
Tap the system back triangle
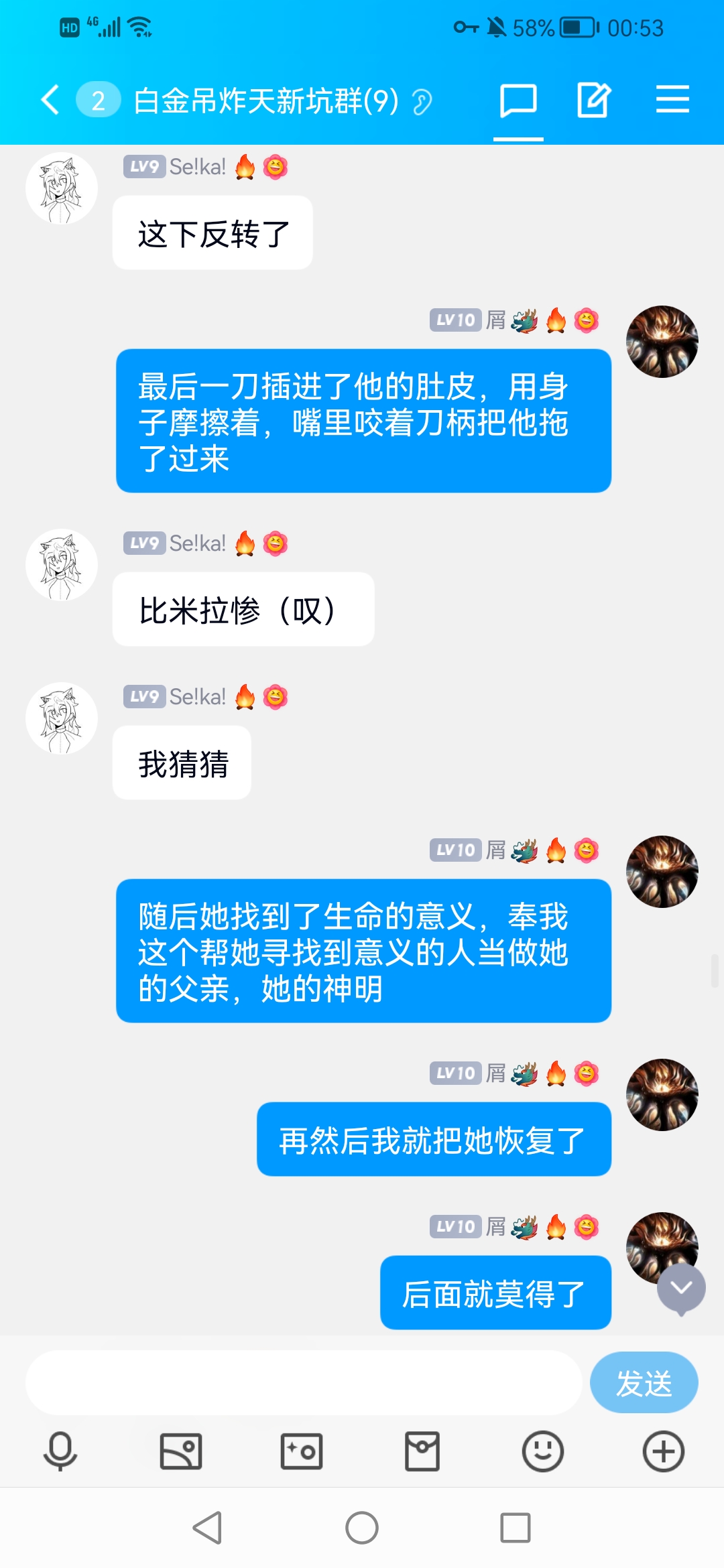tap(208, 1528)
